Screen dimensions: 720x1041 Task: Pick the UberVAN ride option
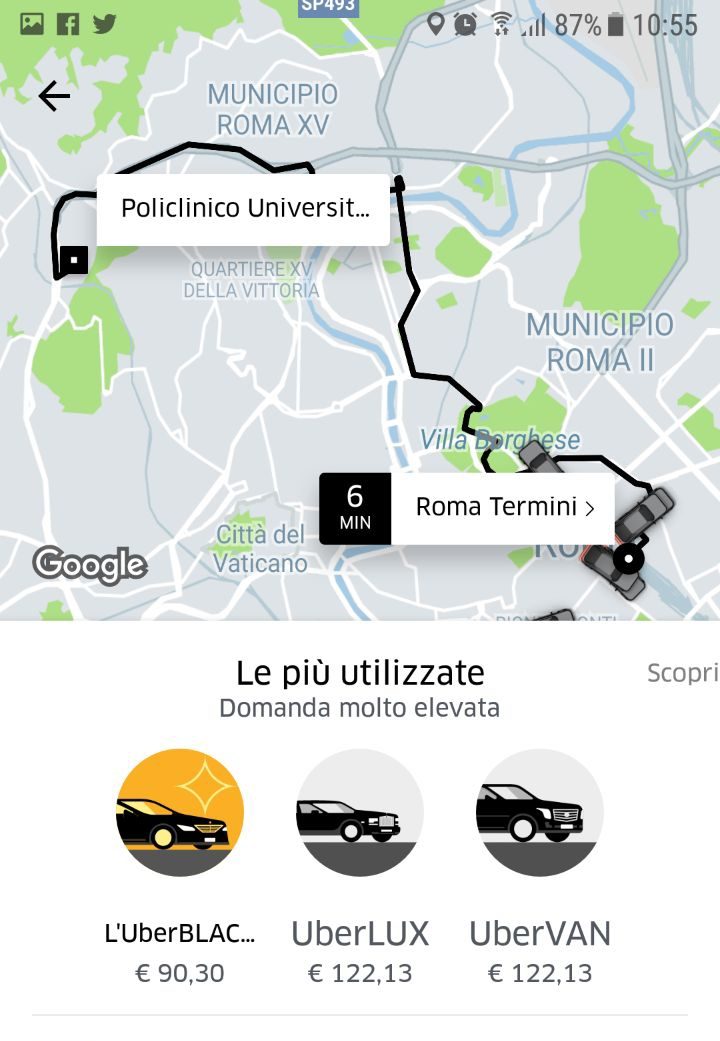click(x=540, y=813)
